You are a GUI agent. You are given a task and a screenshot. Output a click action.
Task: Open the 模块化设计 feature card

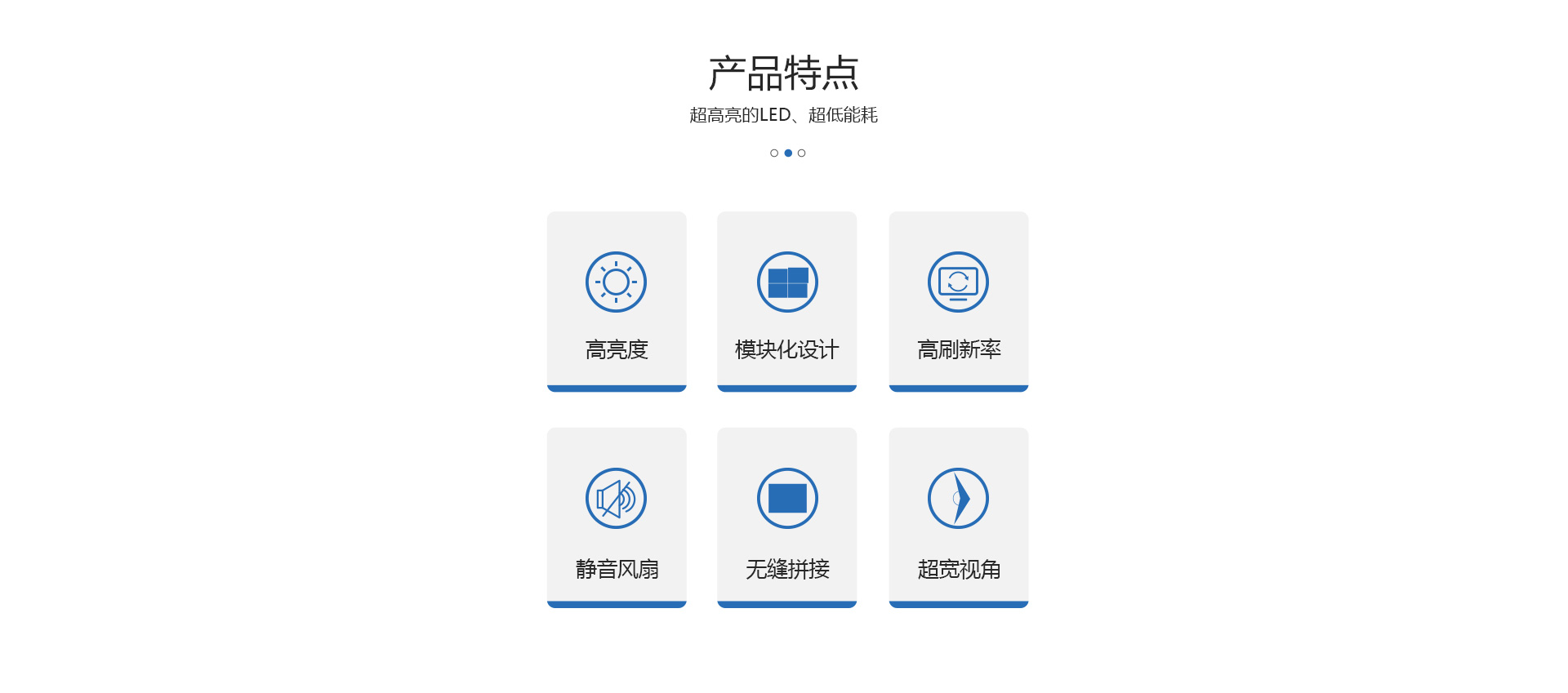click(x=787, y=301)
